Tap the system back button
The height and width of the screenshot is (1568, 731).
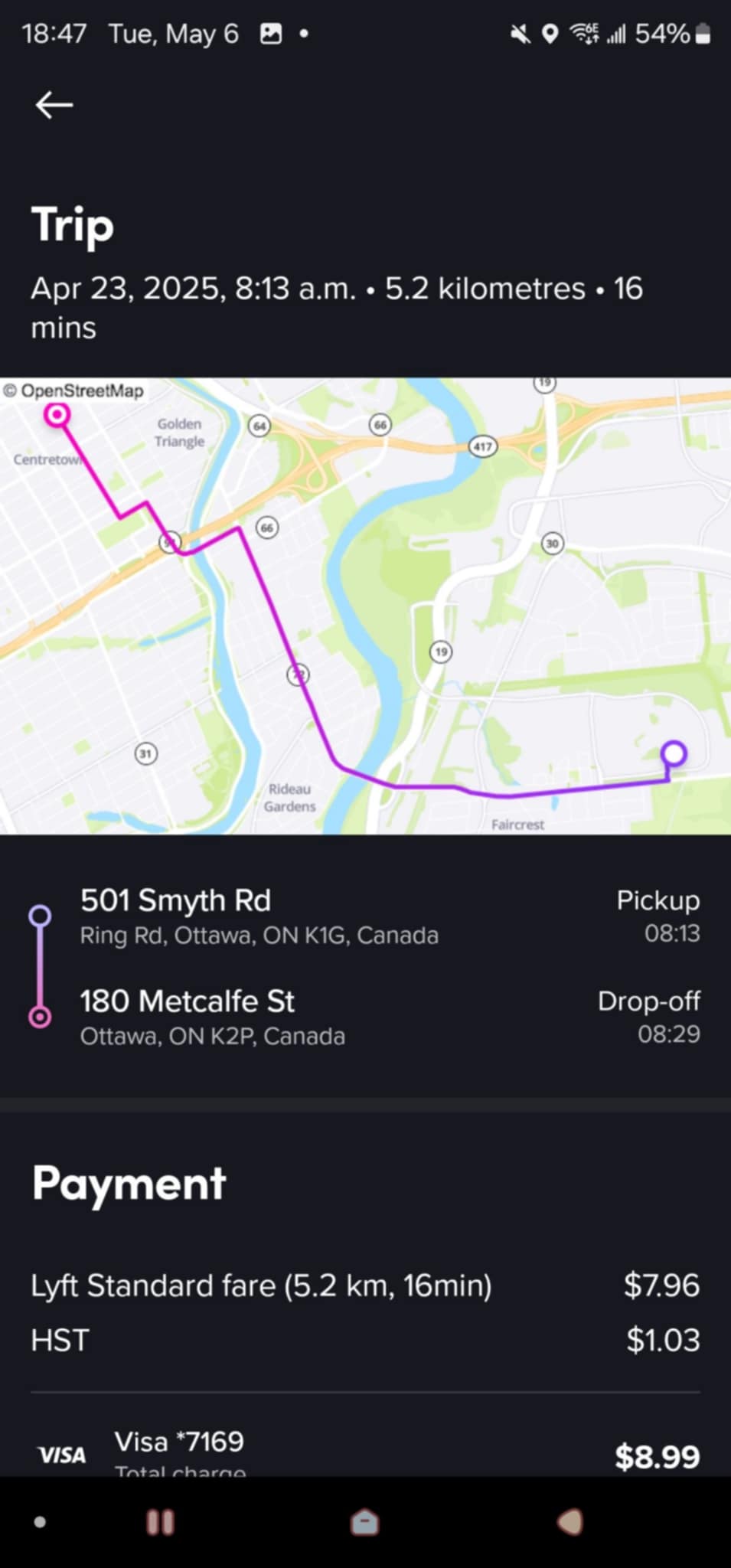[569, 1522]
